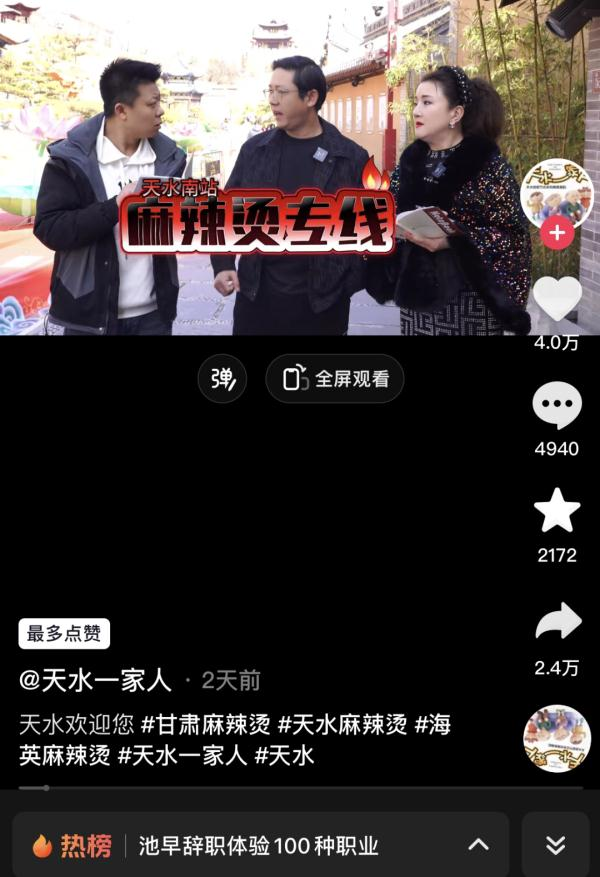Open the #天水一家人 hashtag
600x877 pixels.
182,755
